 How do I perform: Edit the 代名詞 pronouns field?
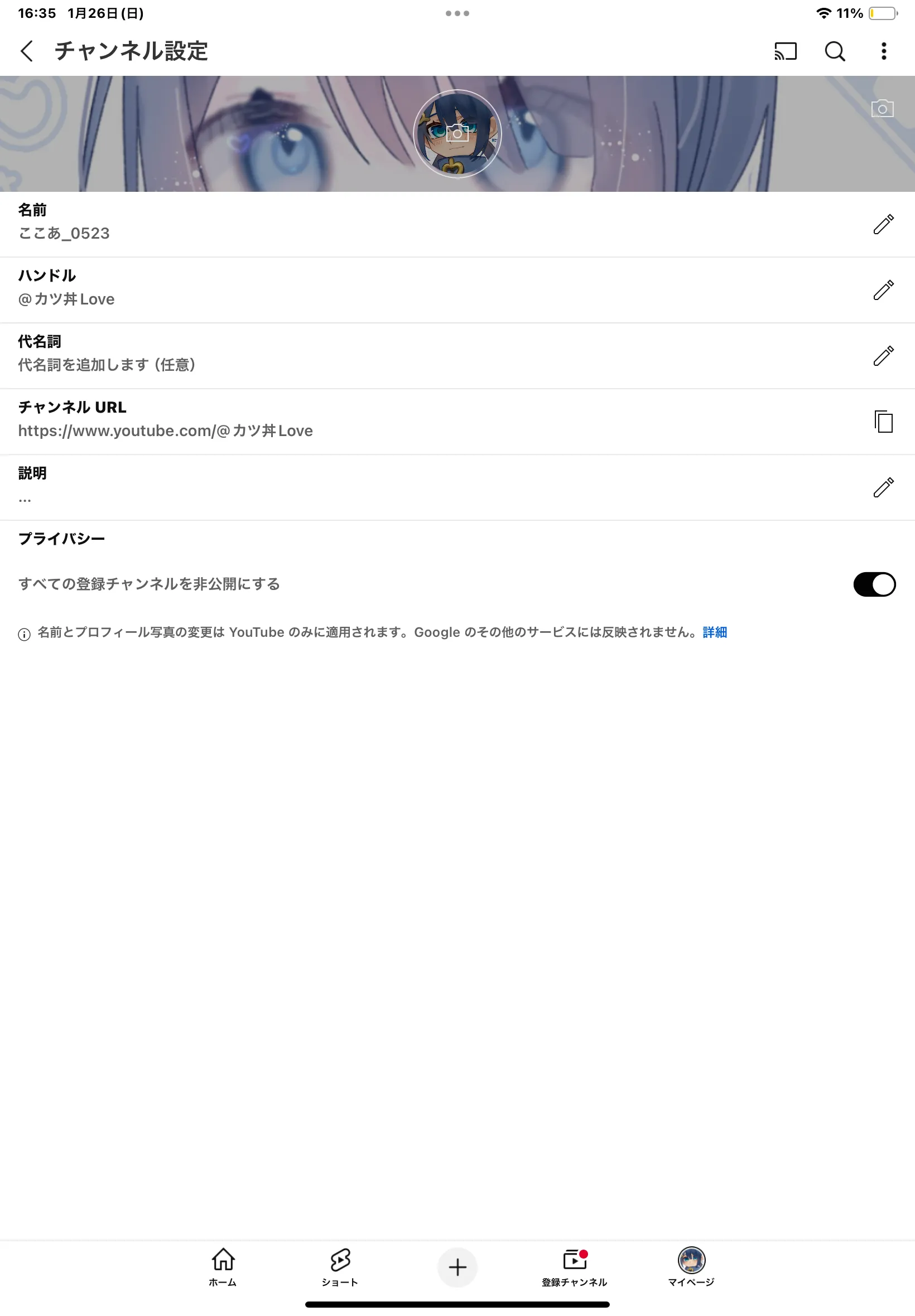883,356
